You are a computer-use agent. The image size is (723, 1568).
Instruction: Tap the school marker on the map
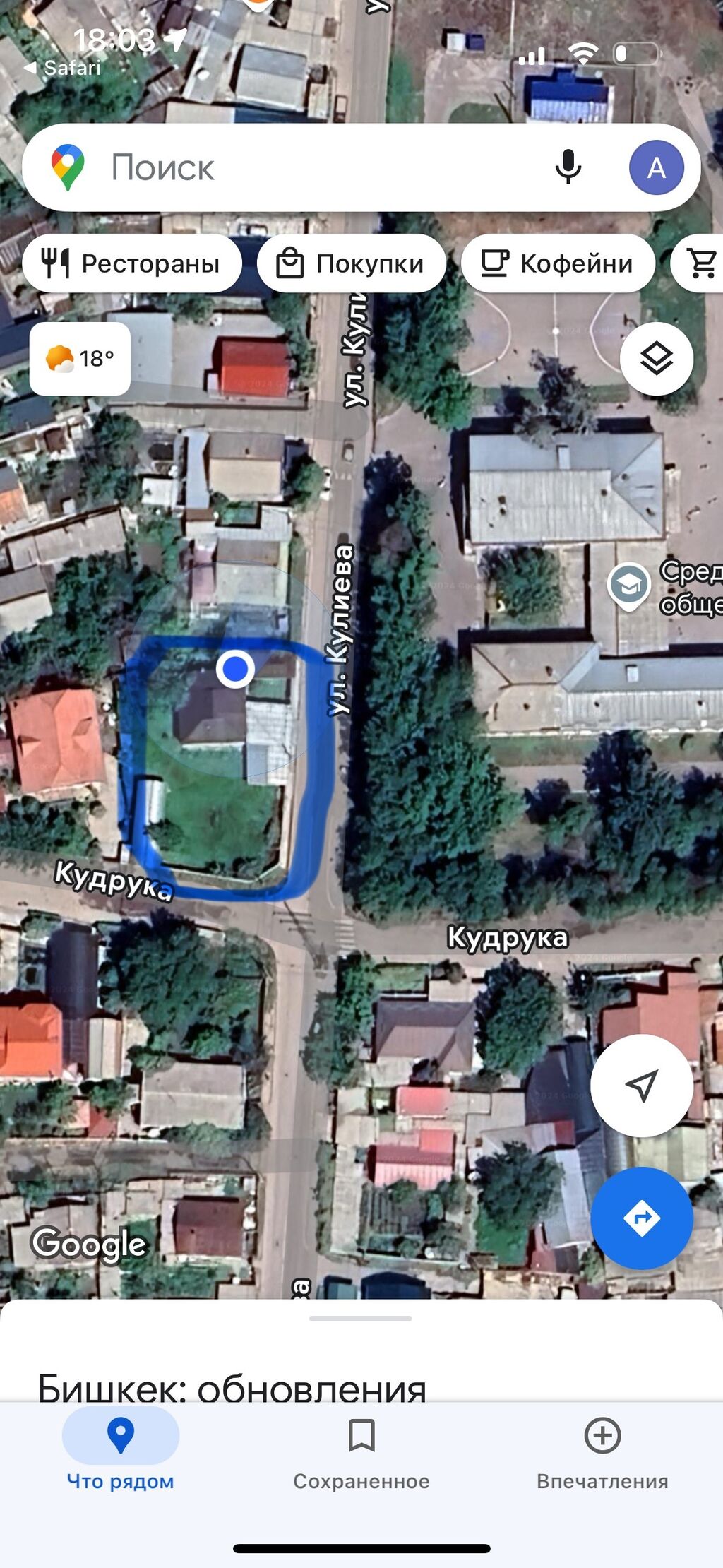point(628,586)
